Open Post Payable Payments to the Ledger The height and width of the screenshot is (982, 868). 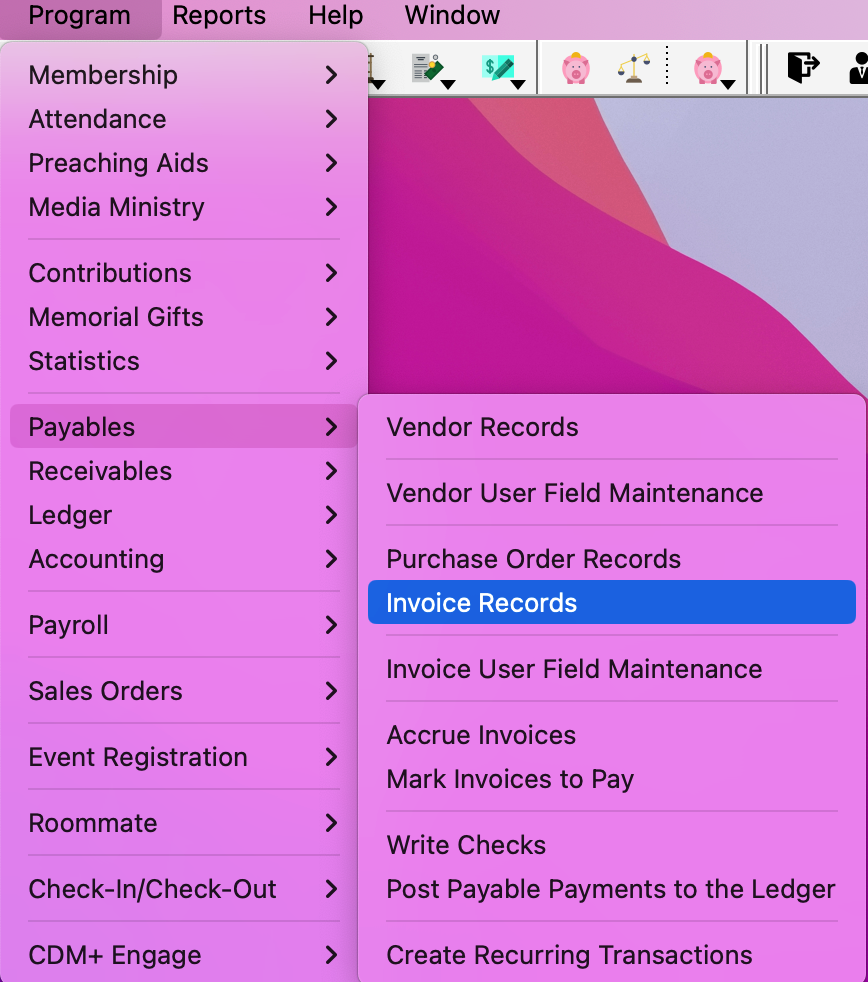tap(610, 889)
